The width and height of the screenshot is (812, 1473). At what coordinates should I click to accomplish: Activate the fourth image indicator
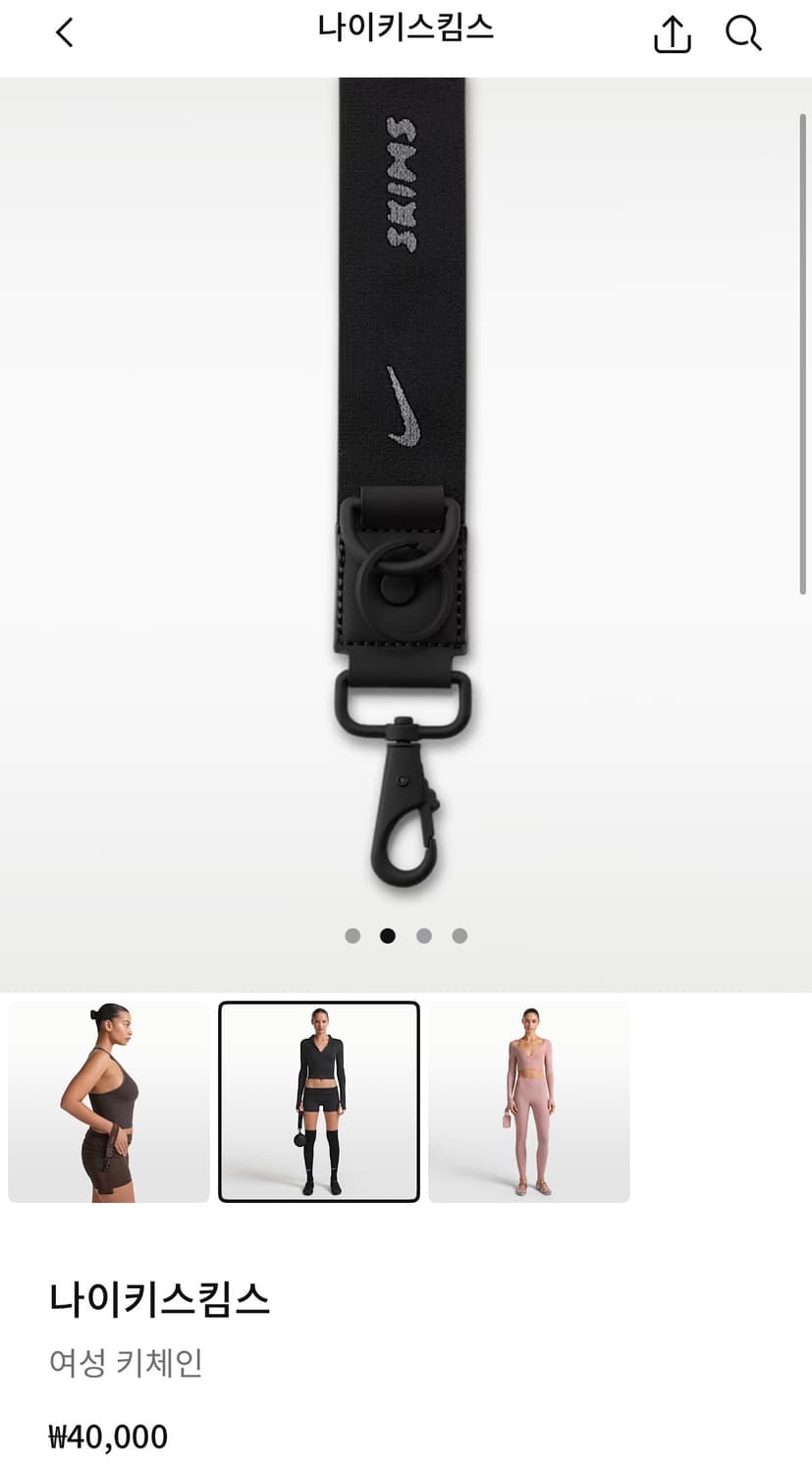pos(457,936)
